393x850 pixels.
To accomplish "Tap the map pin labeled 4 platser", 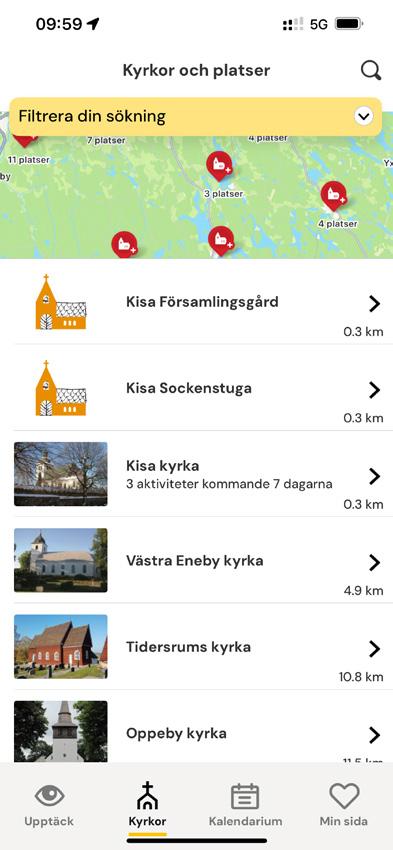I will [x=333, y=195].
